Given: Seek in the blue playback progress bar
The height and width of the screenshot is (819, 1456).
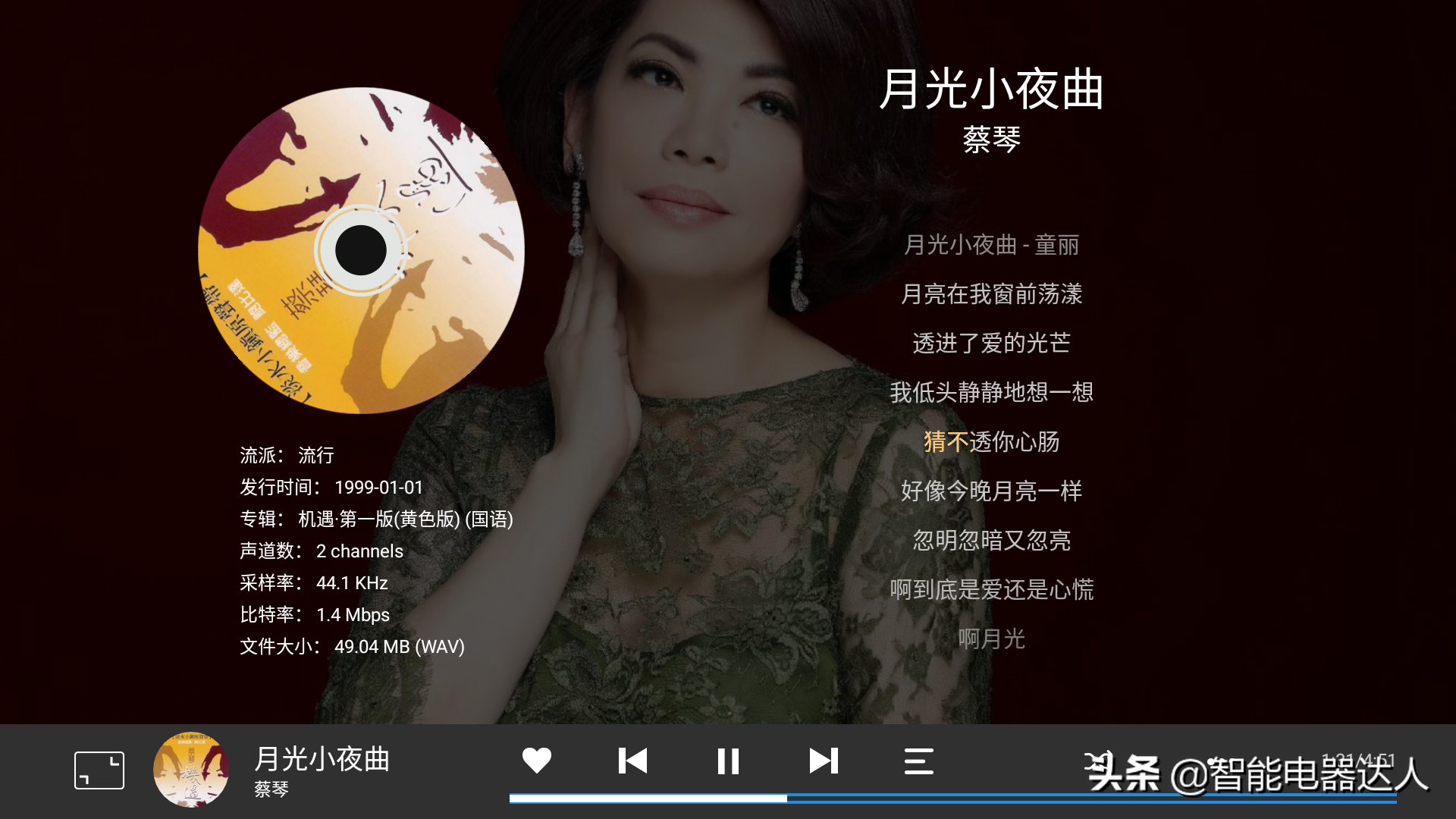Looking at the screenshot, I should (952, 799).
